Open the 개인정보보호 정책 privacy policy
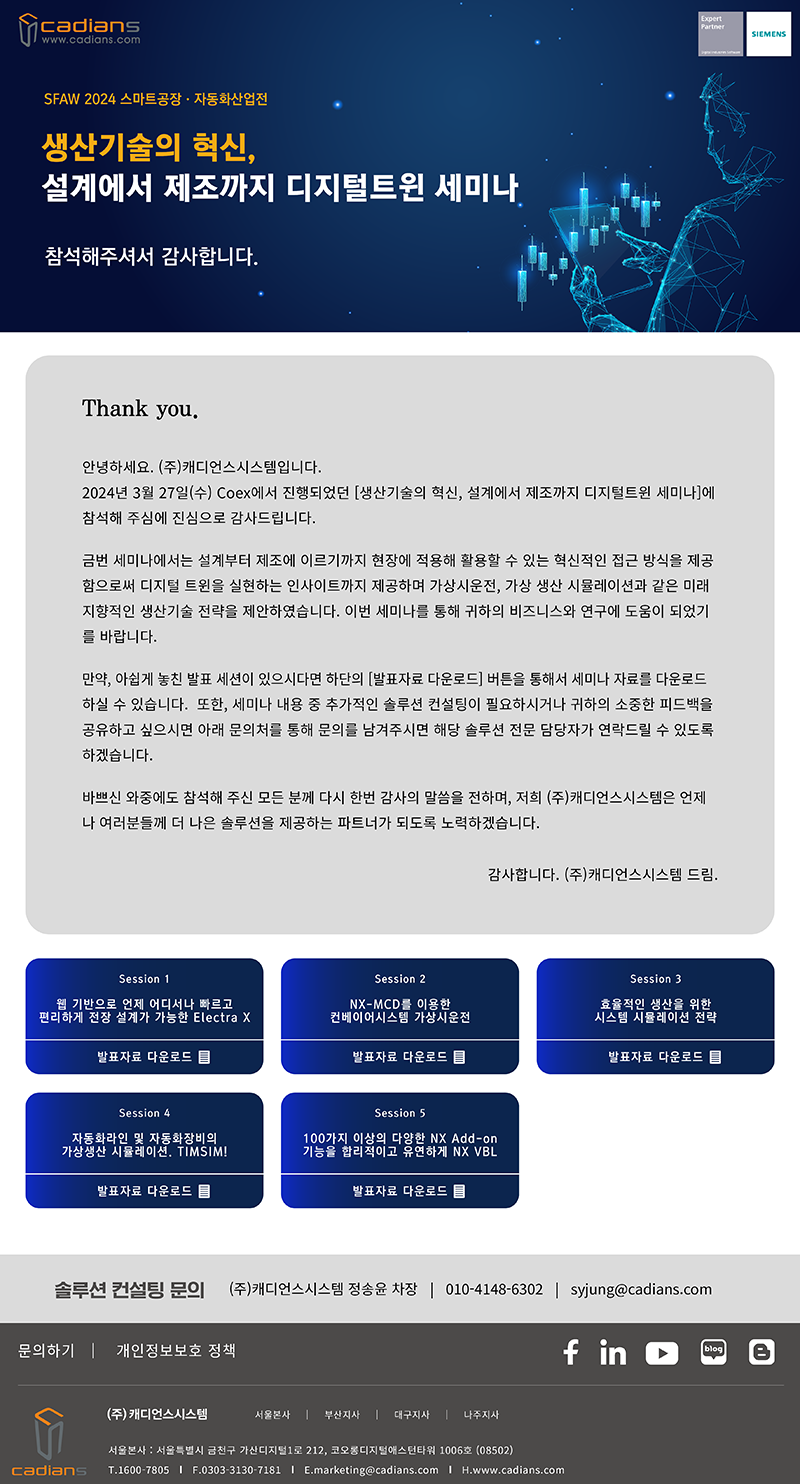Viewport: 800px width, 1484px height. [x=176, y=1350]
